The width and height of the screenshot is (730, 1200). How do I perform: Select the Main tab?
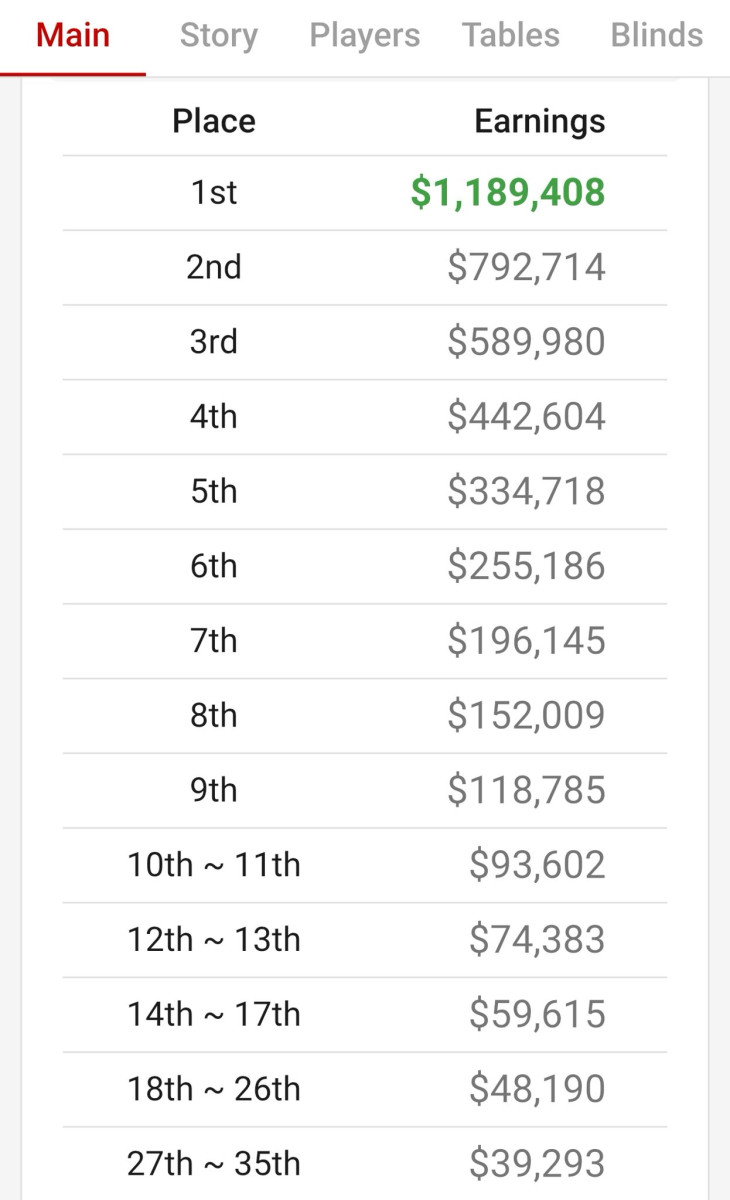[73, 36]
